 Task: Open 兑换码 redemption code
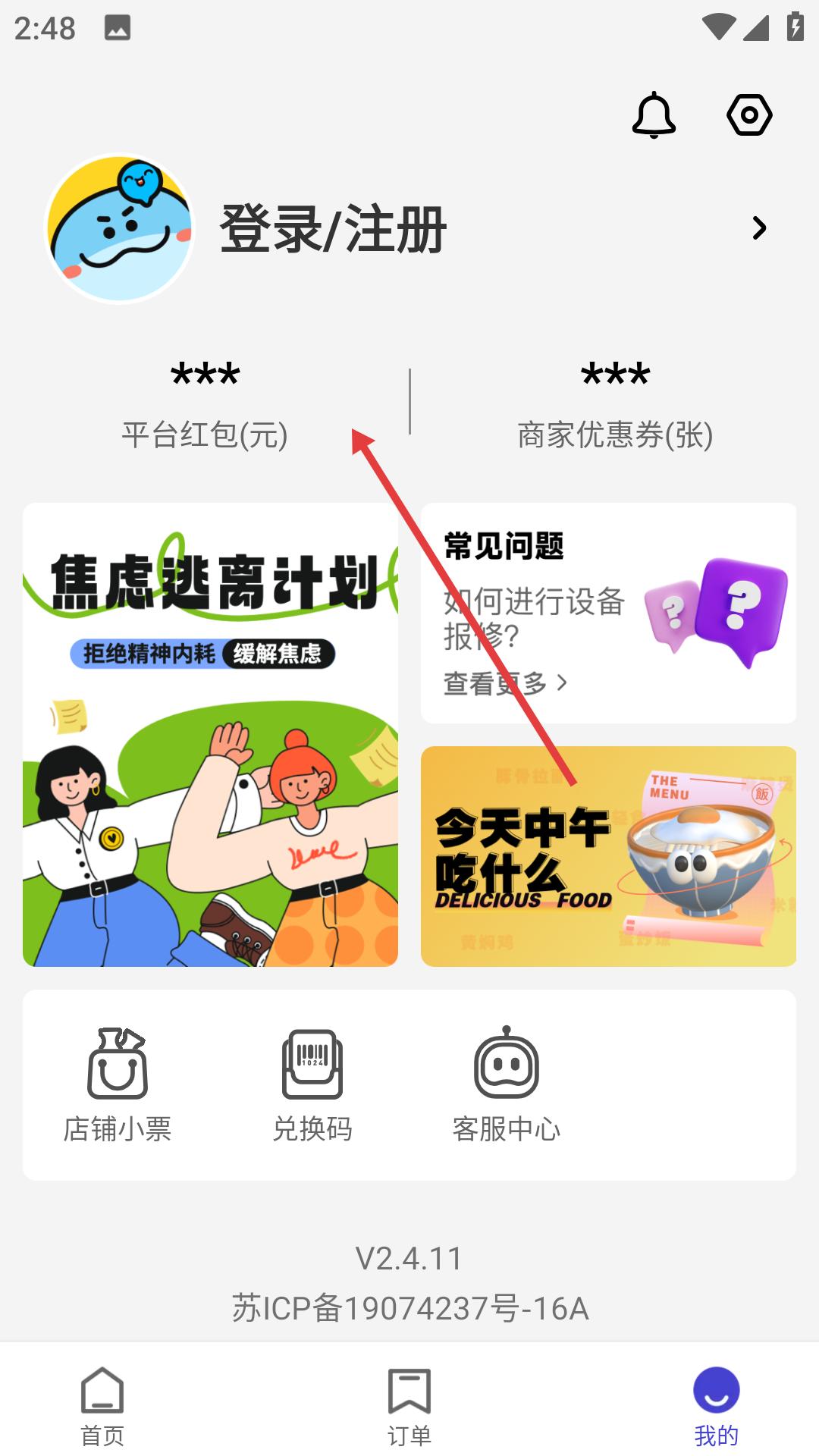click(312, 1084)
